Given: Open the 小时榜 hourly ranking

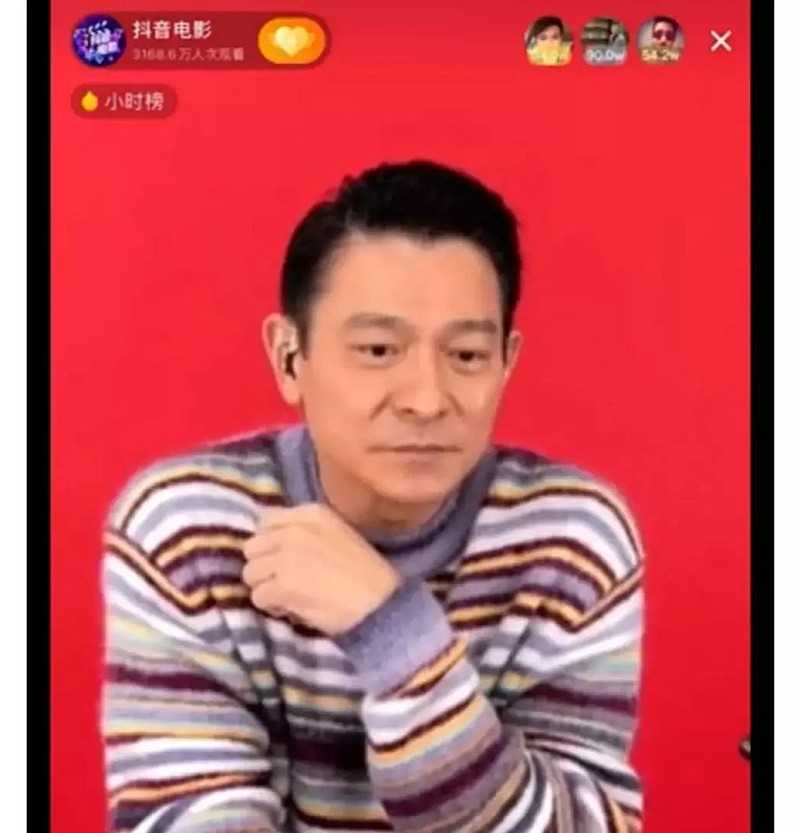Looking at the screenshot, I should point(124,101).
